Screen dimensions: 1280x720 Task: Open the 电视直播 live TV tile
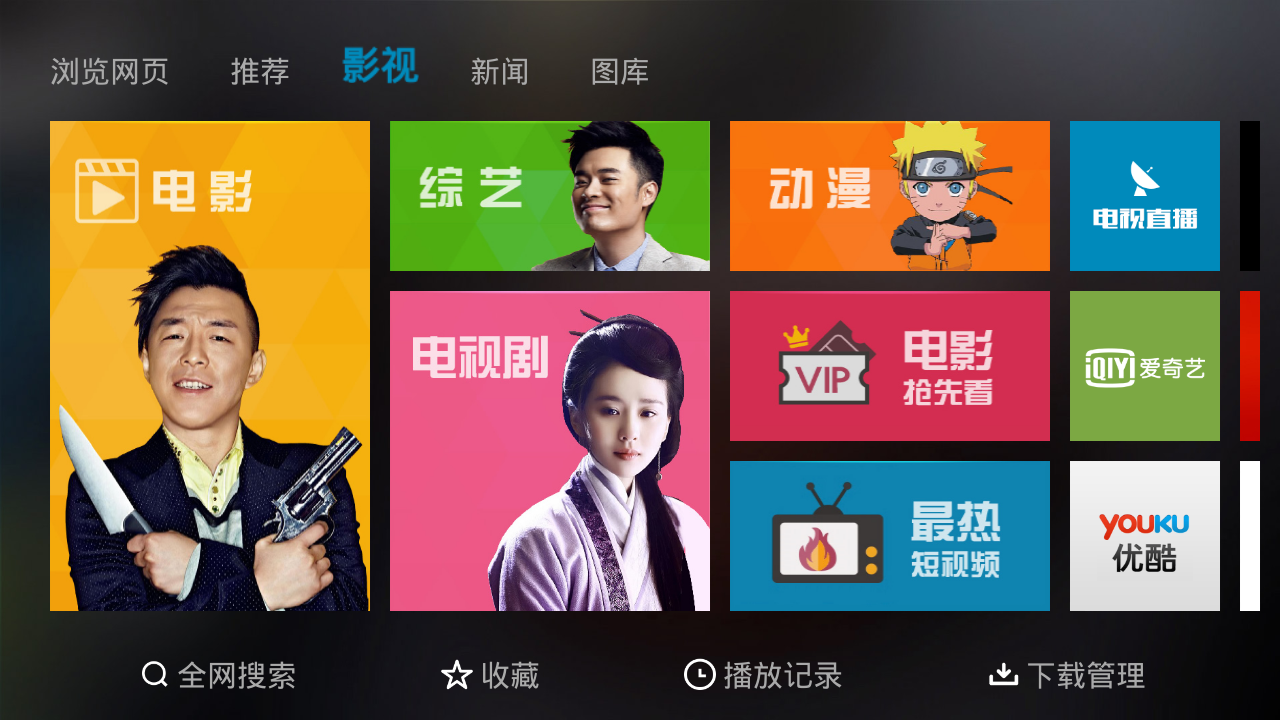tap(1145, 196)
